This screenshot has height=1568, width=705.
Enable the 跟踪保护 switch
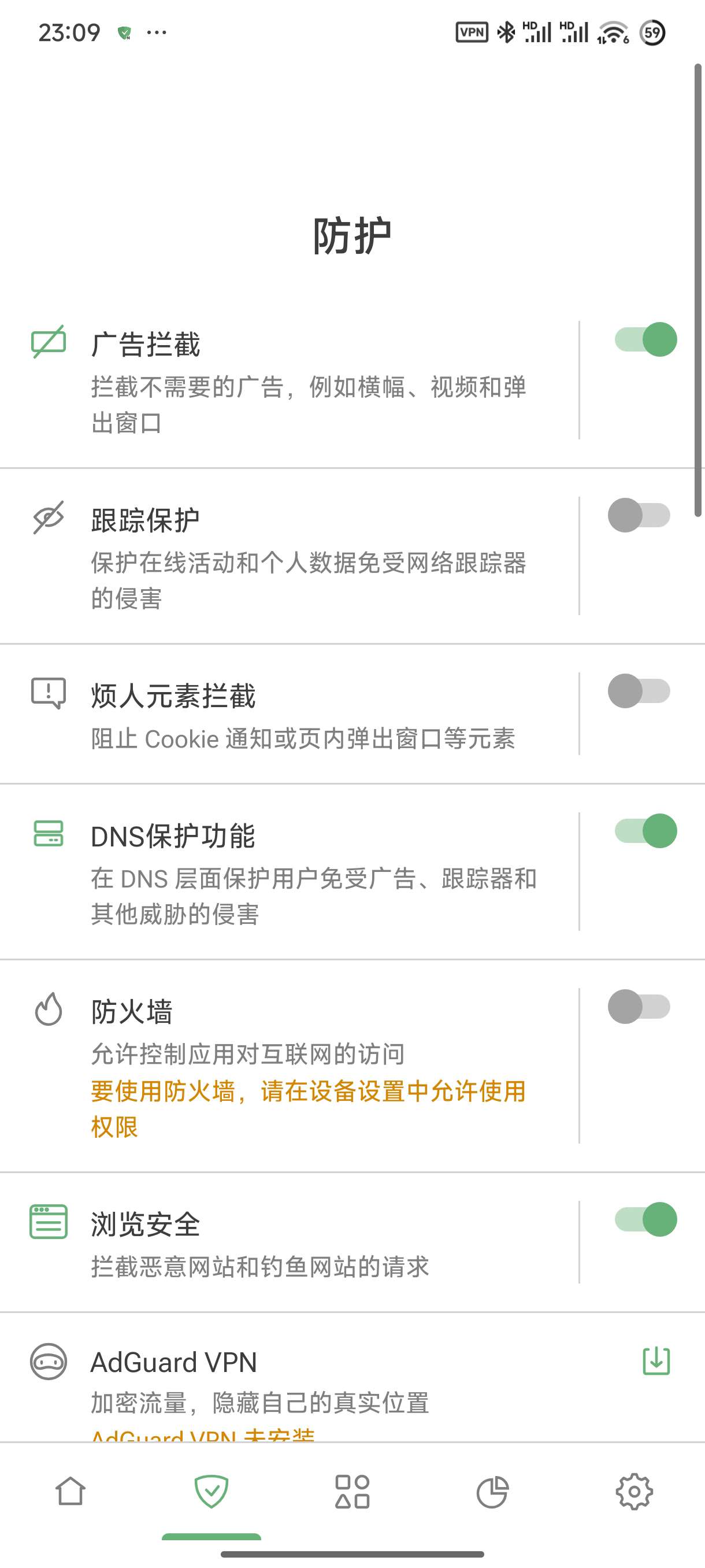(x=639, y=516)
